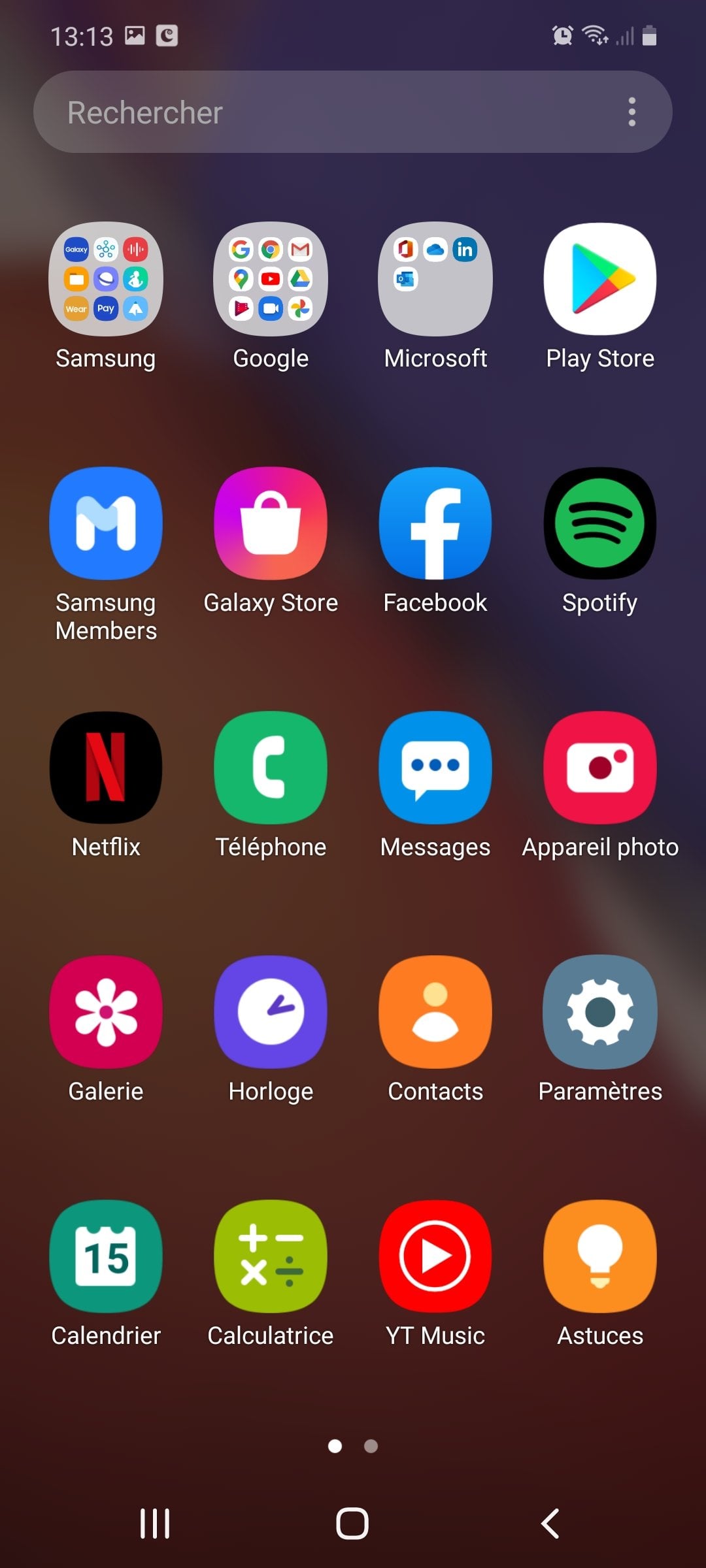The height and width of the screenshot is (1568, 706).
Task: Open Facebook
Action: (x=435, y=524)
